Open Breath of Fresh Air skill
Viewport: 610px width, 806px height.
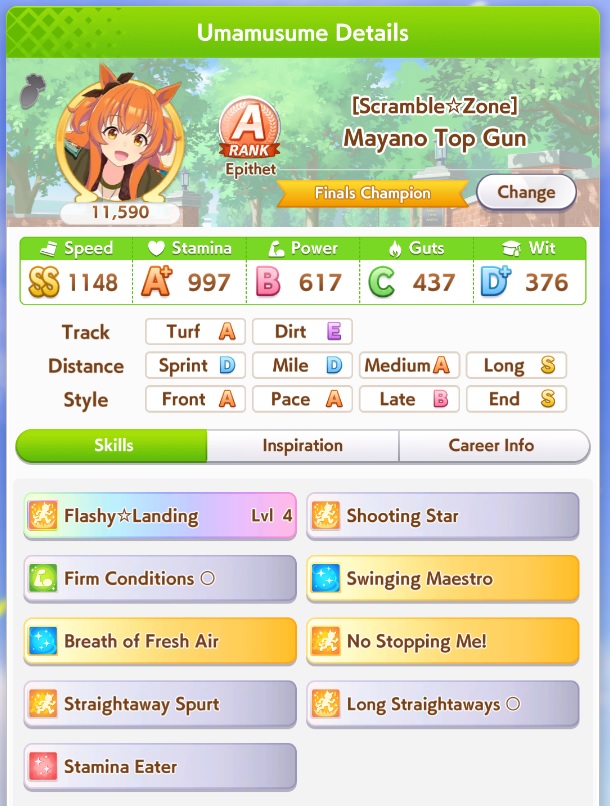coord(160,642)
